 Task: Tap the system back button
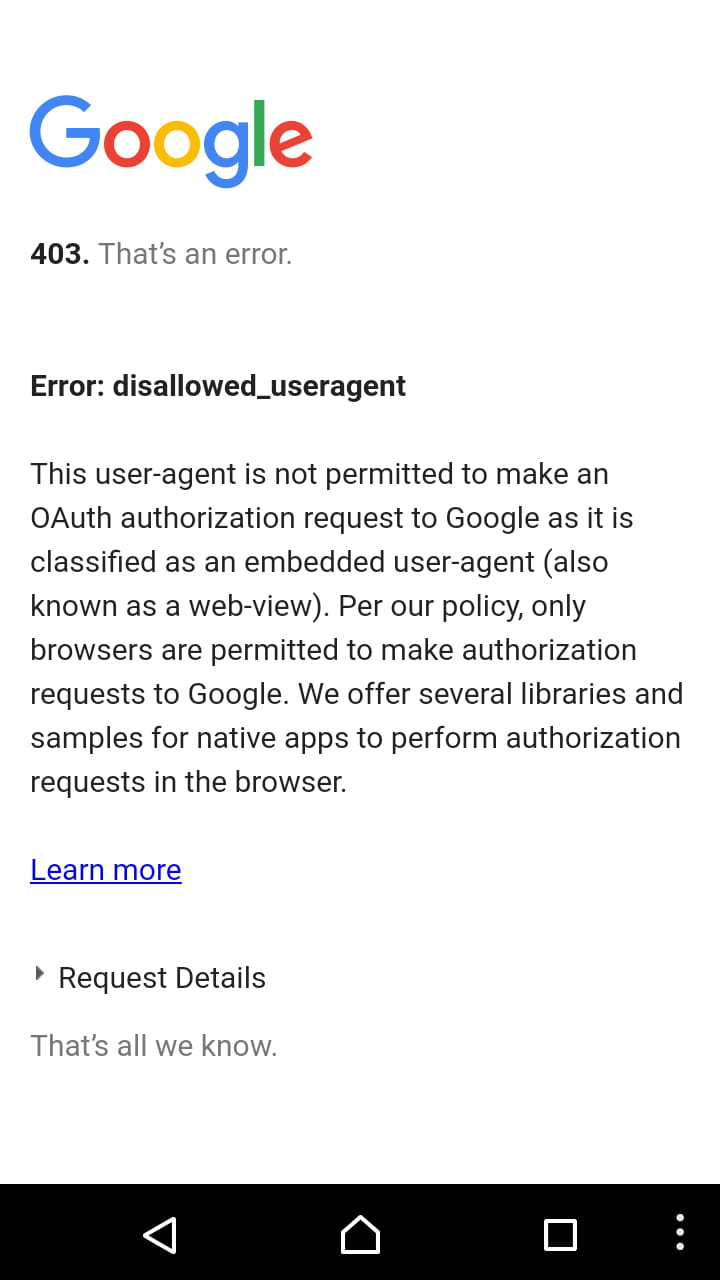(160, 1235)
